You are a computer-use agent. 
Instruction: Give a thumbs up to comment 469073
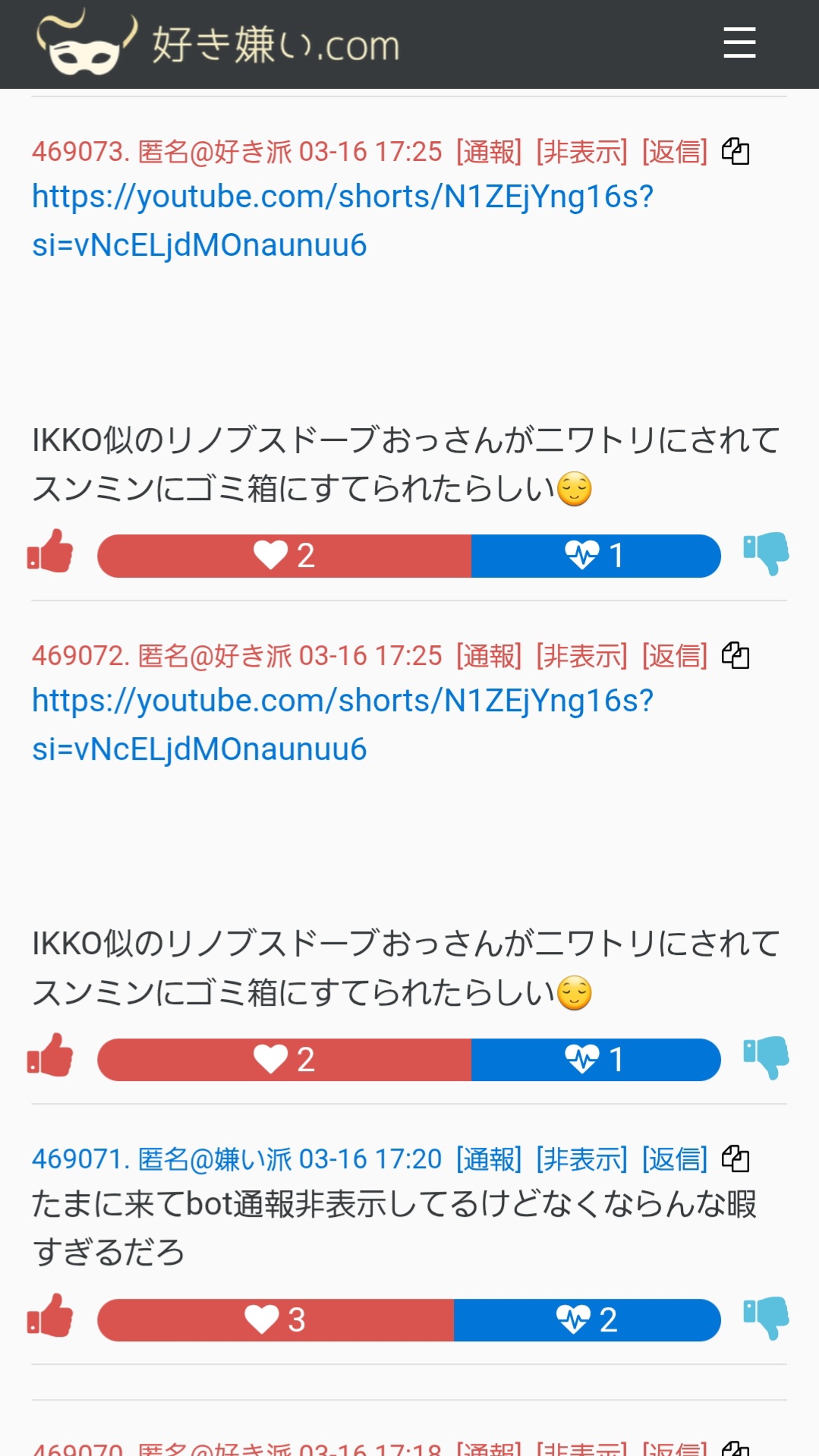[50, 551]
